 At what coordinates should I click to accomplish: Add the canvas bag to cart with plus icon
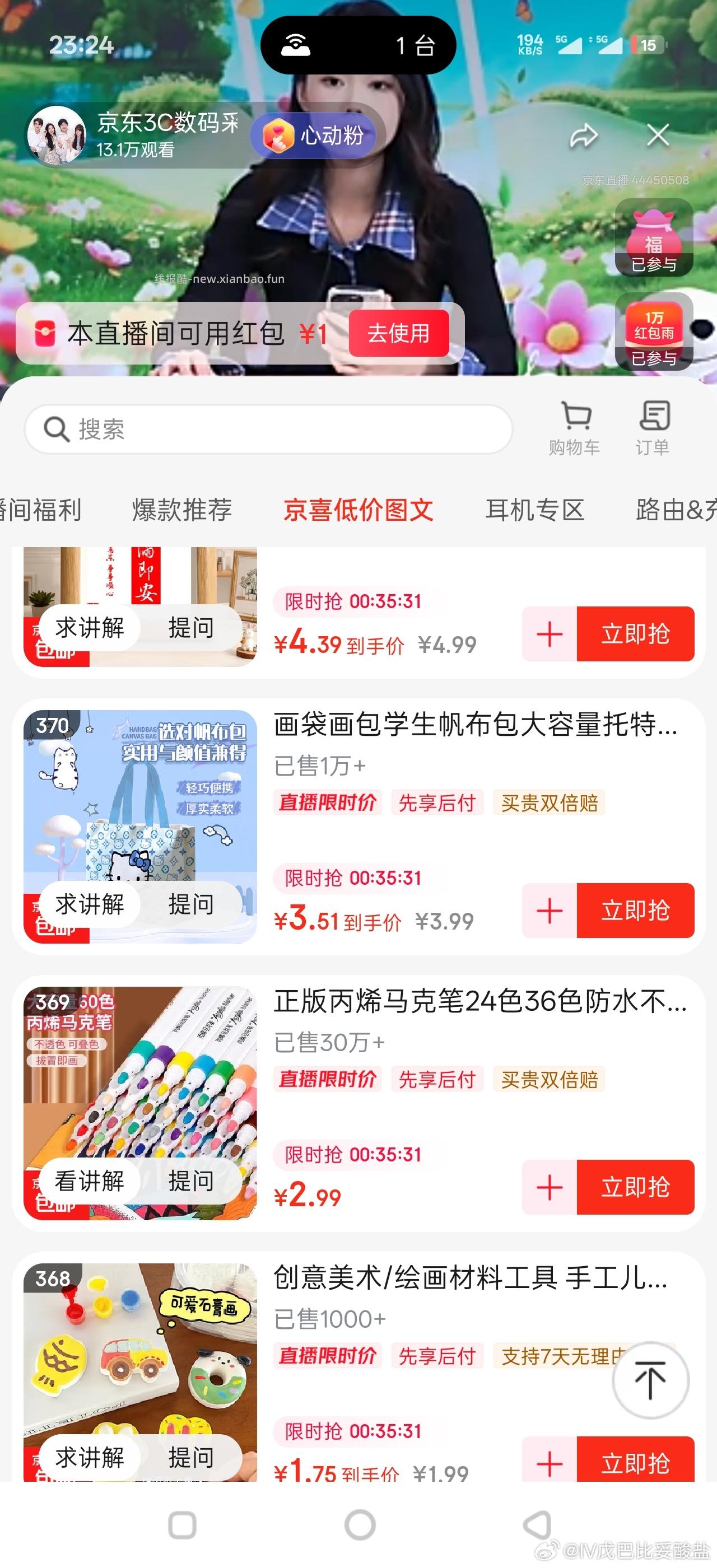548,910
